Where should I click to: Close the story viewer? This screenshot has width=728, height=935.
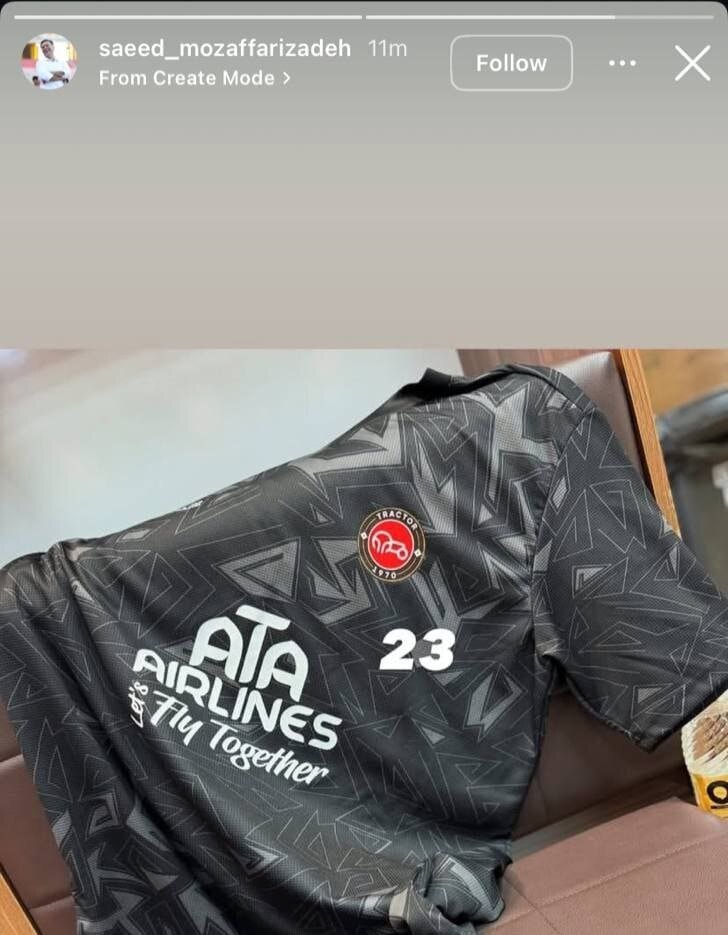(692, 63)
